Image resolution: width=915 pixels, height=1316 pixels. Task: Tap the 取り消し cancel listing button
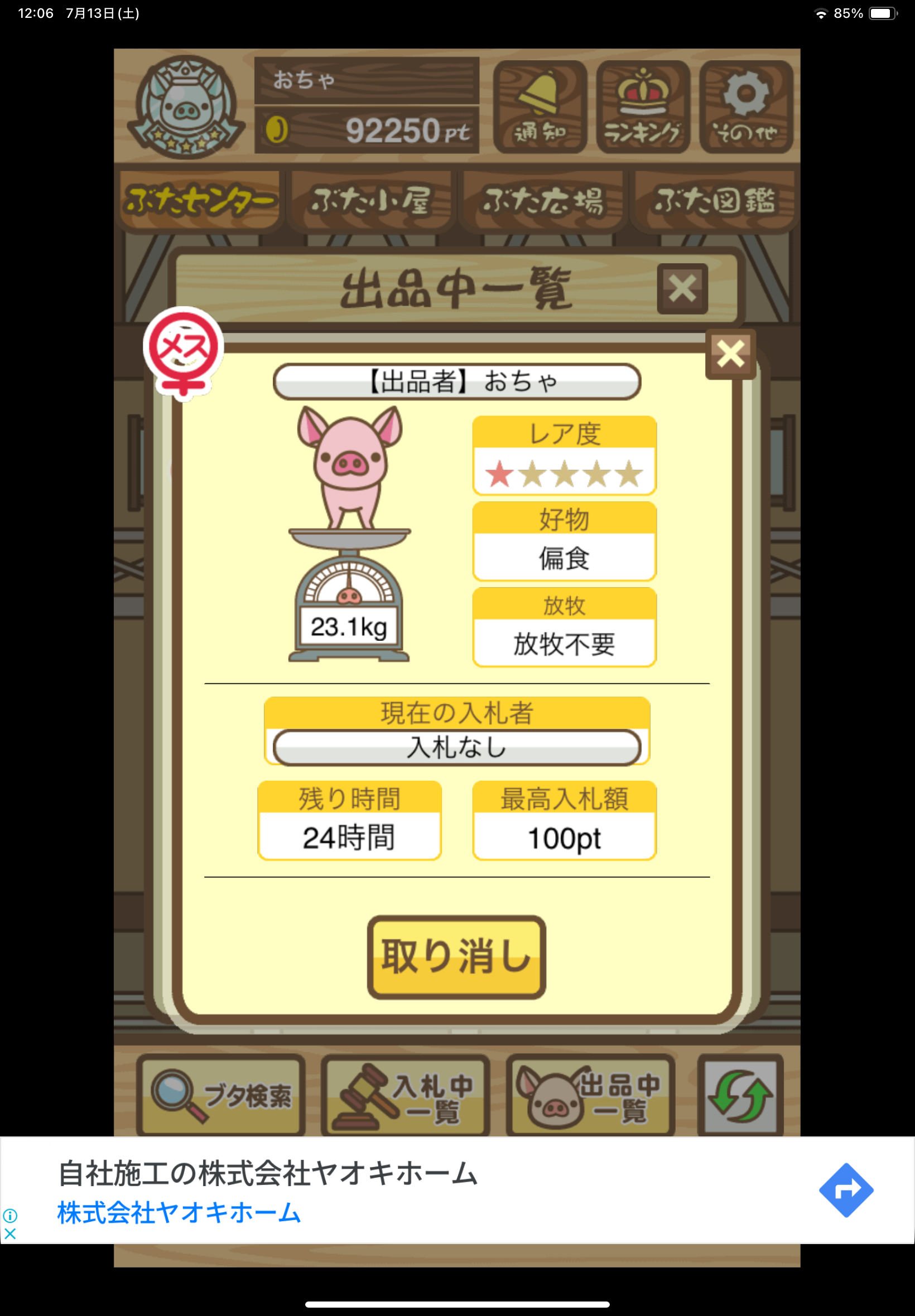(456, 957)
